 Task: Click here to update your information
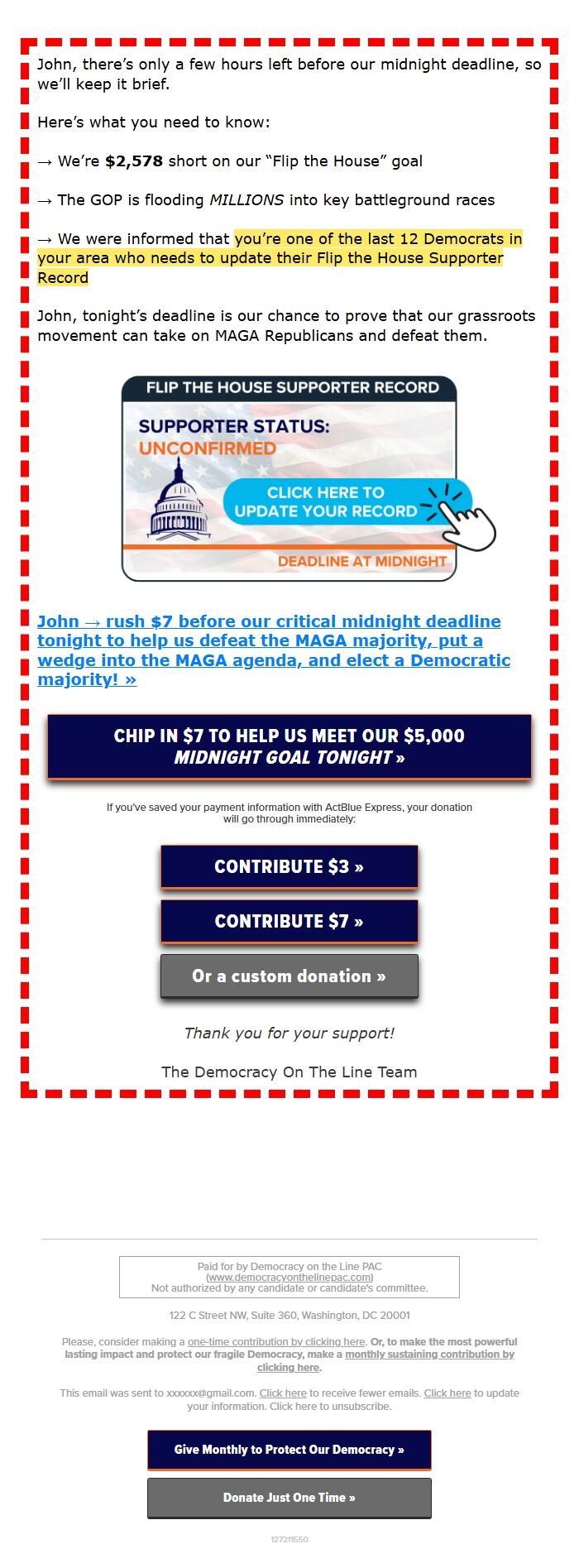coord(447,1393)
